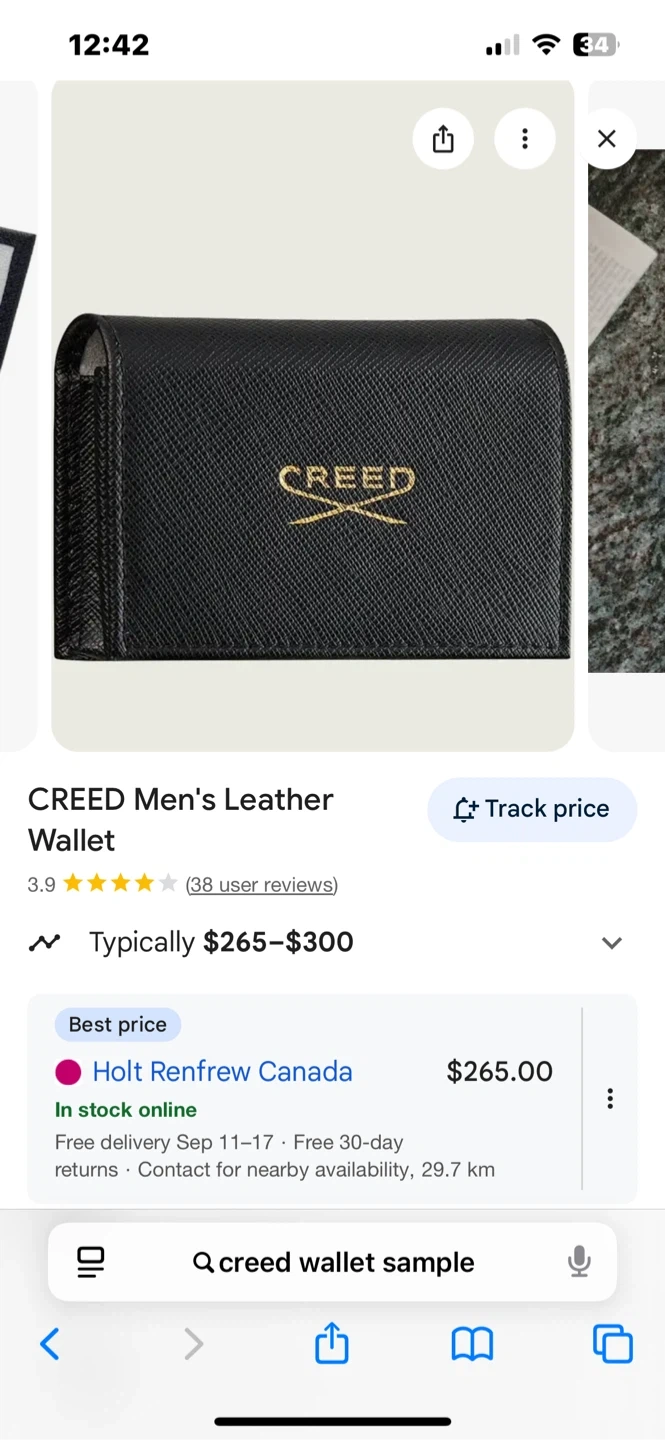This screenshot has height=1440, width=665.
Task: Go back to the previous page in Safari
Action: tap(50, 1344)
